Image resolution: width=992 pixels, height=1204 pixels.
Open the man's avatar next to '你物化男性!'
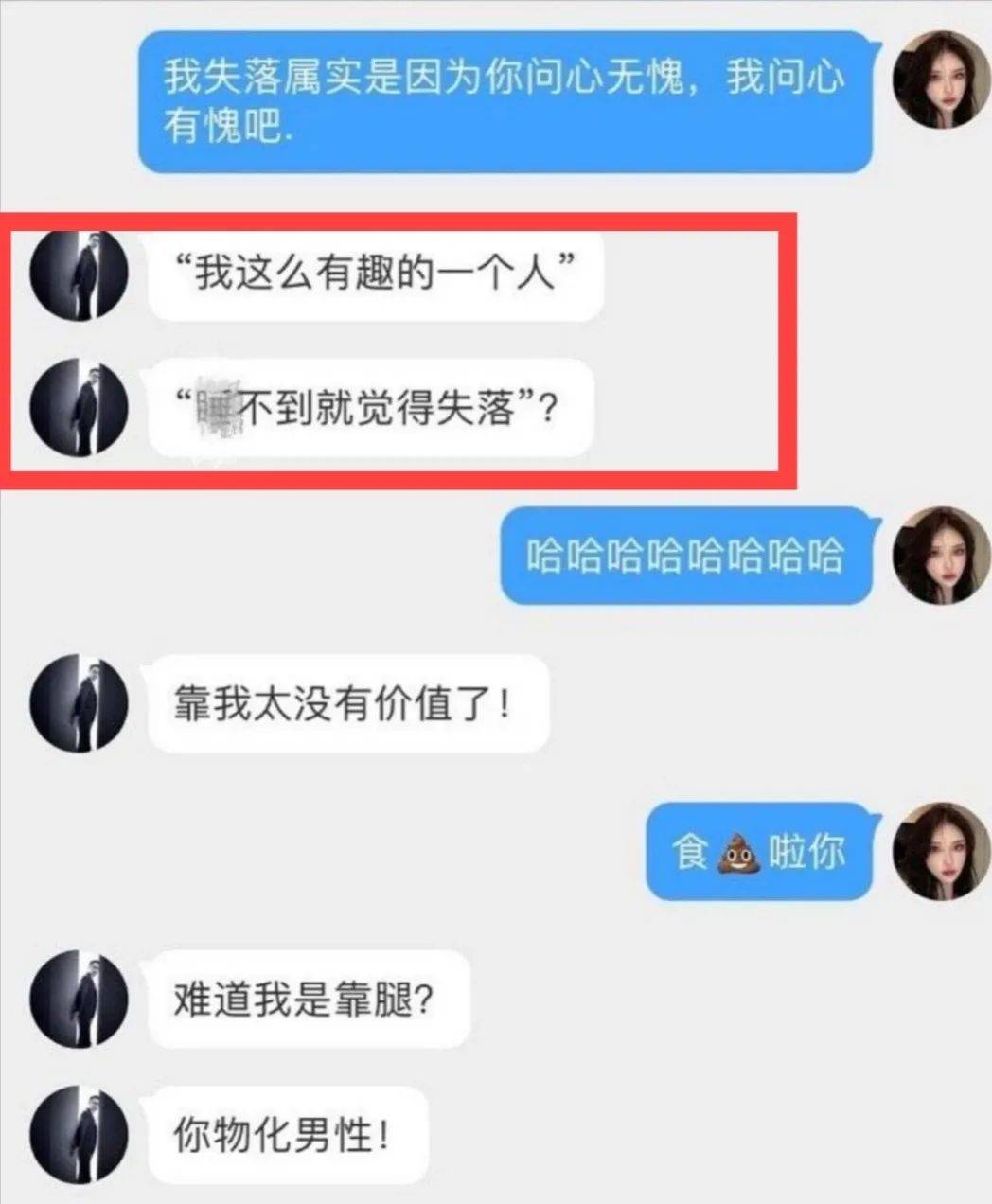tap(79, 1134)
